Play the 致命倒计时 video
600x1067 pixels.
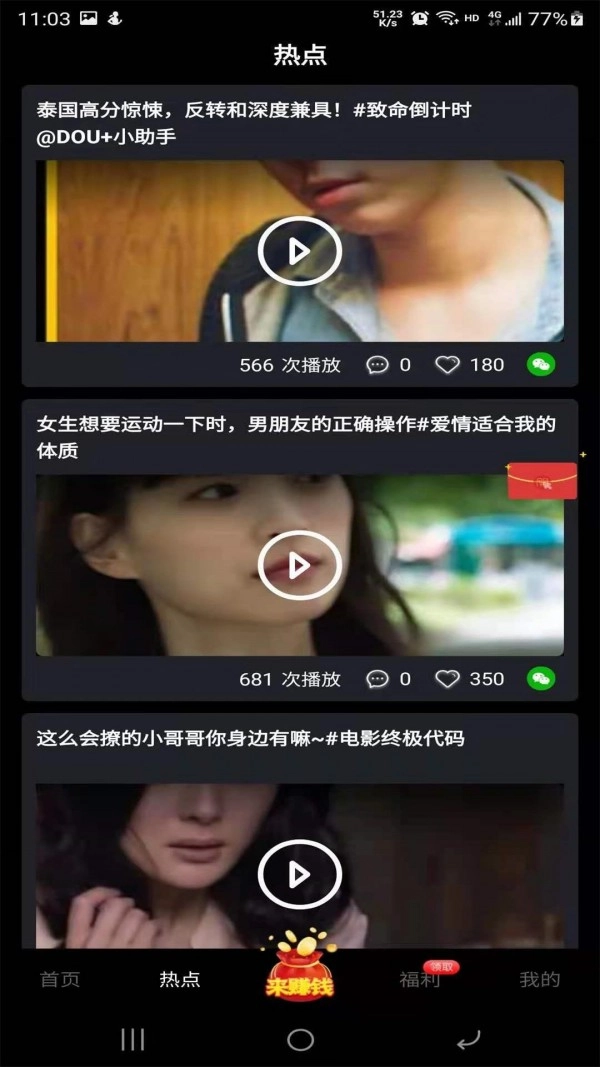coord(299,251)
